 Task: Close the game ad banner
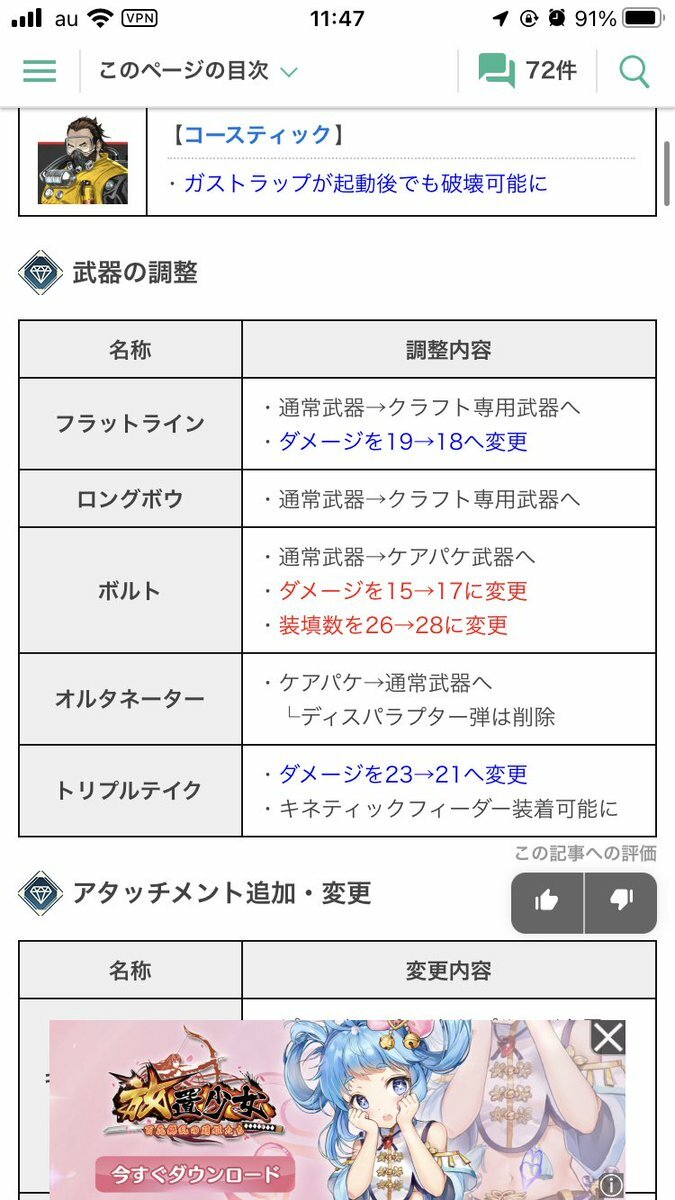point(608,1037)
